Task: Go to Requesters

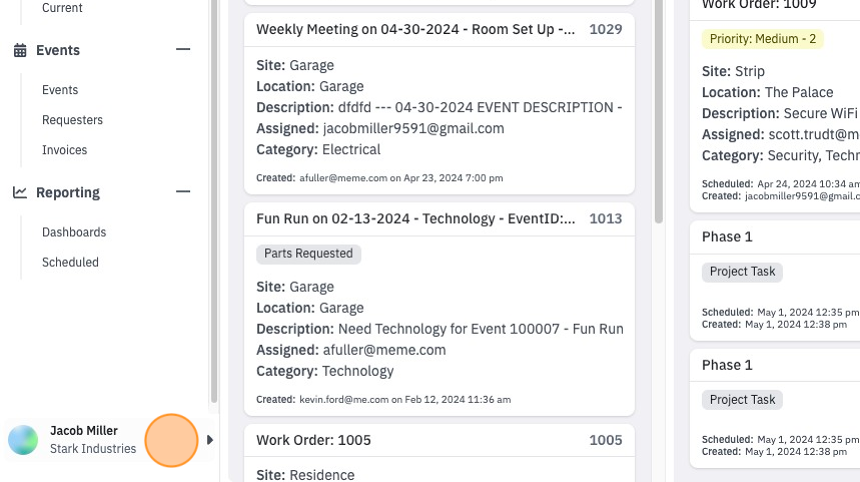Action: tap(72, 120)
